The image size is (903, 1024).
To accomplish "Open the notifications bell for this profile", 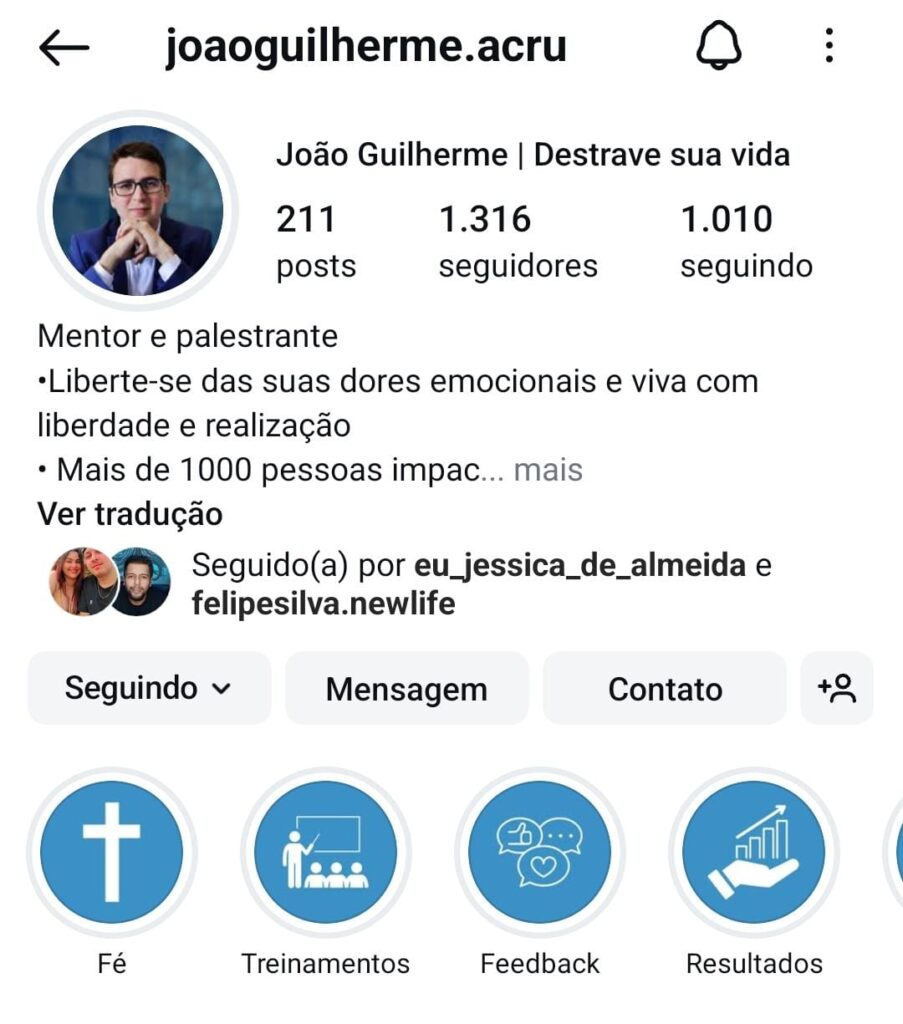I will (x=719, y=46).
